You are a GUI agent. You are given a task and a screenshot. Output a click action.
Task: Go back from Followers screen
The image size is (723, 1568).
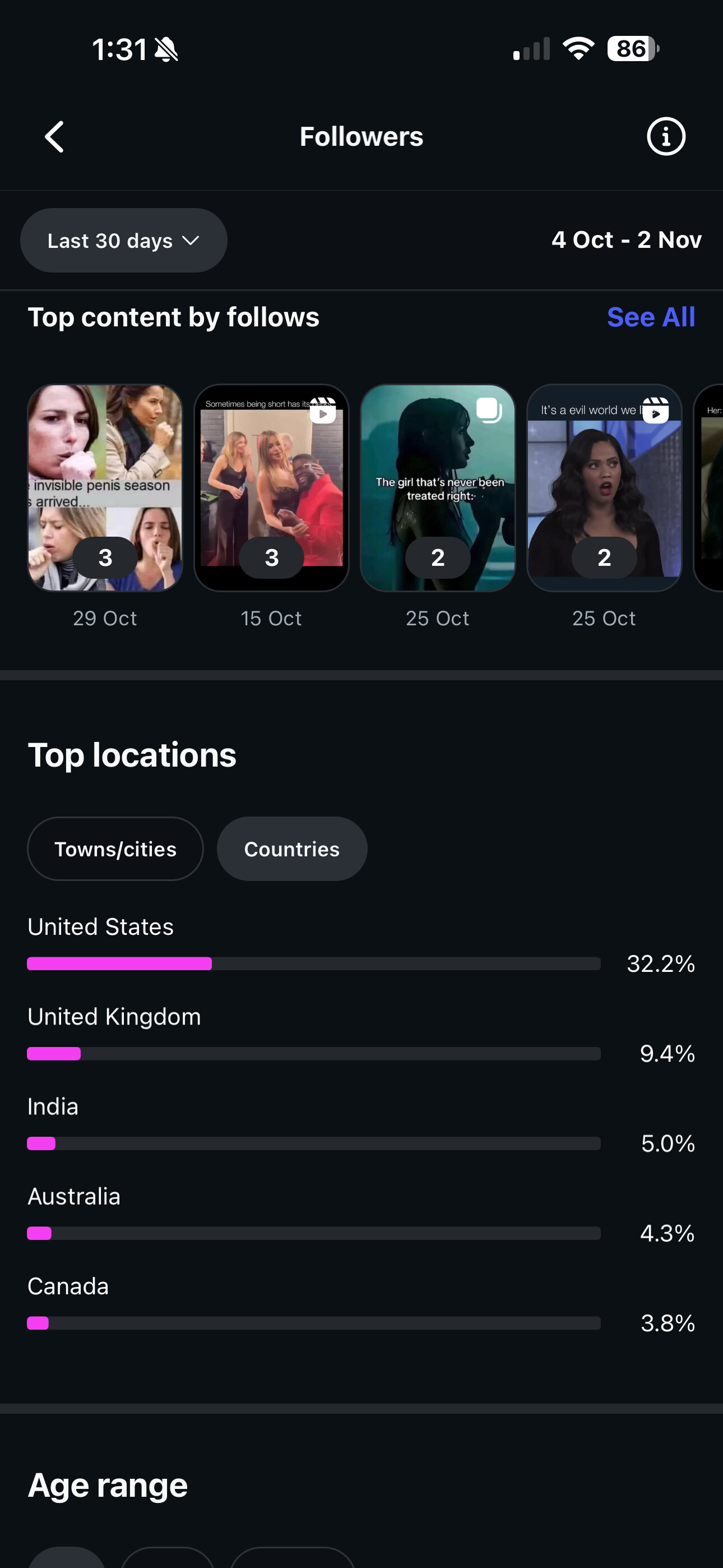pyautogui.click(x=55, y=136)
